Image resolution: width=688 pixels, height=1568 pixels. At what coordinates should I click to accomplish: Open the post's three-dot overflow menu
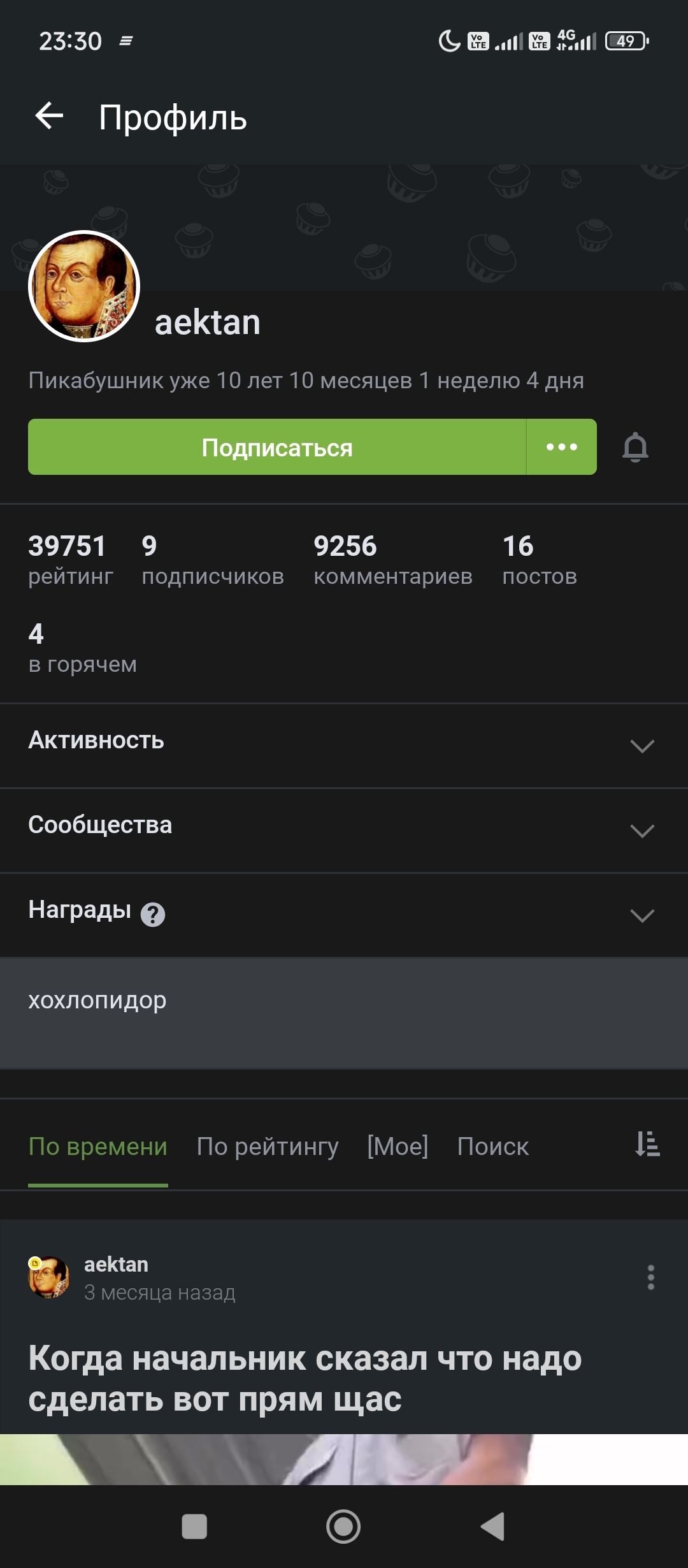pyautogui.click(x=650, y=1277)
